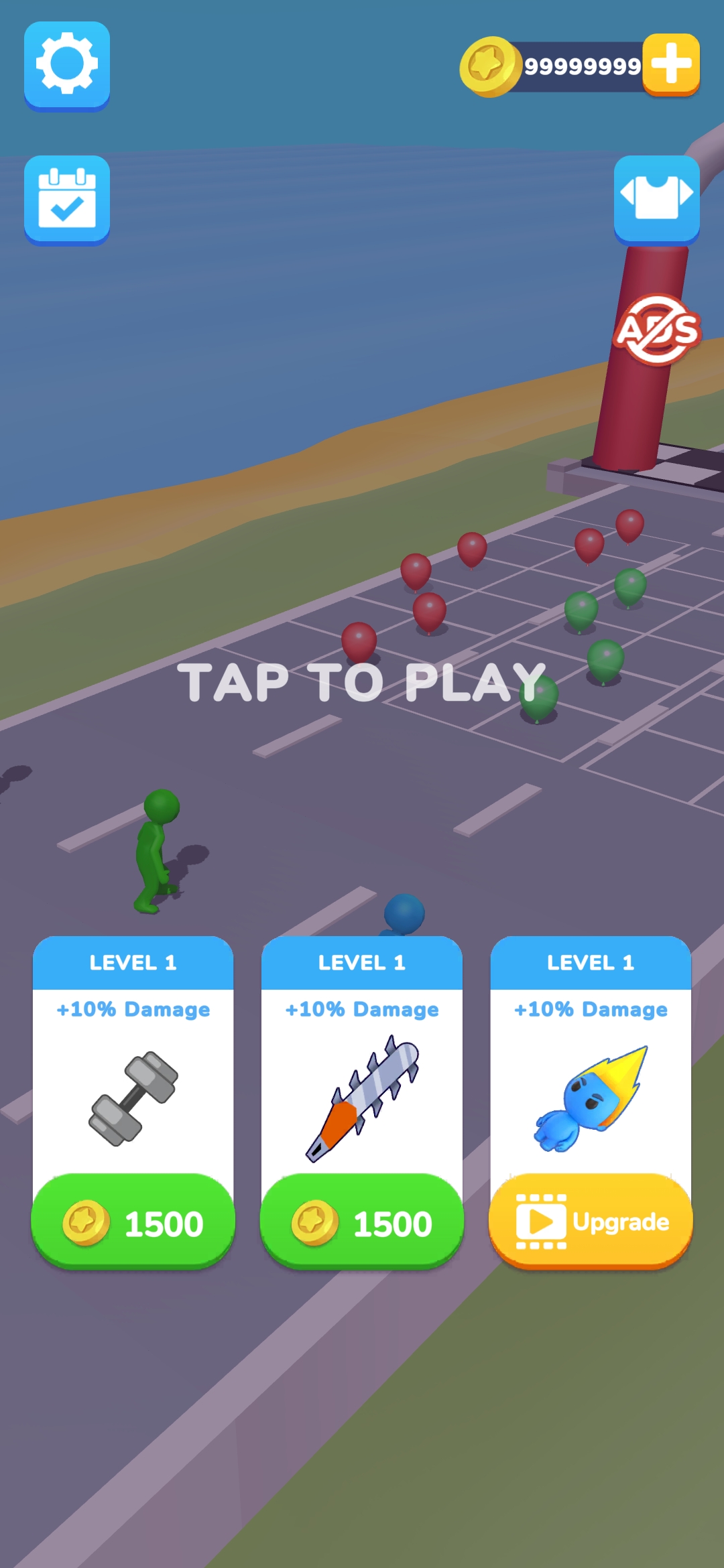Tap the remove ads icon
Image resolution: width=724 pixels, height=1568 pixels.
pyautogui.click(x=658, y=330)
